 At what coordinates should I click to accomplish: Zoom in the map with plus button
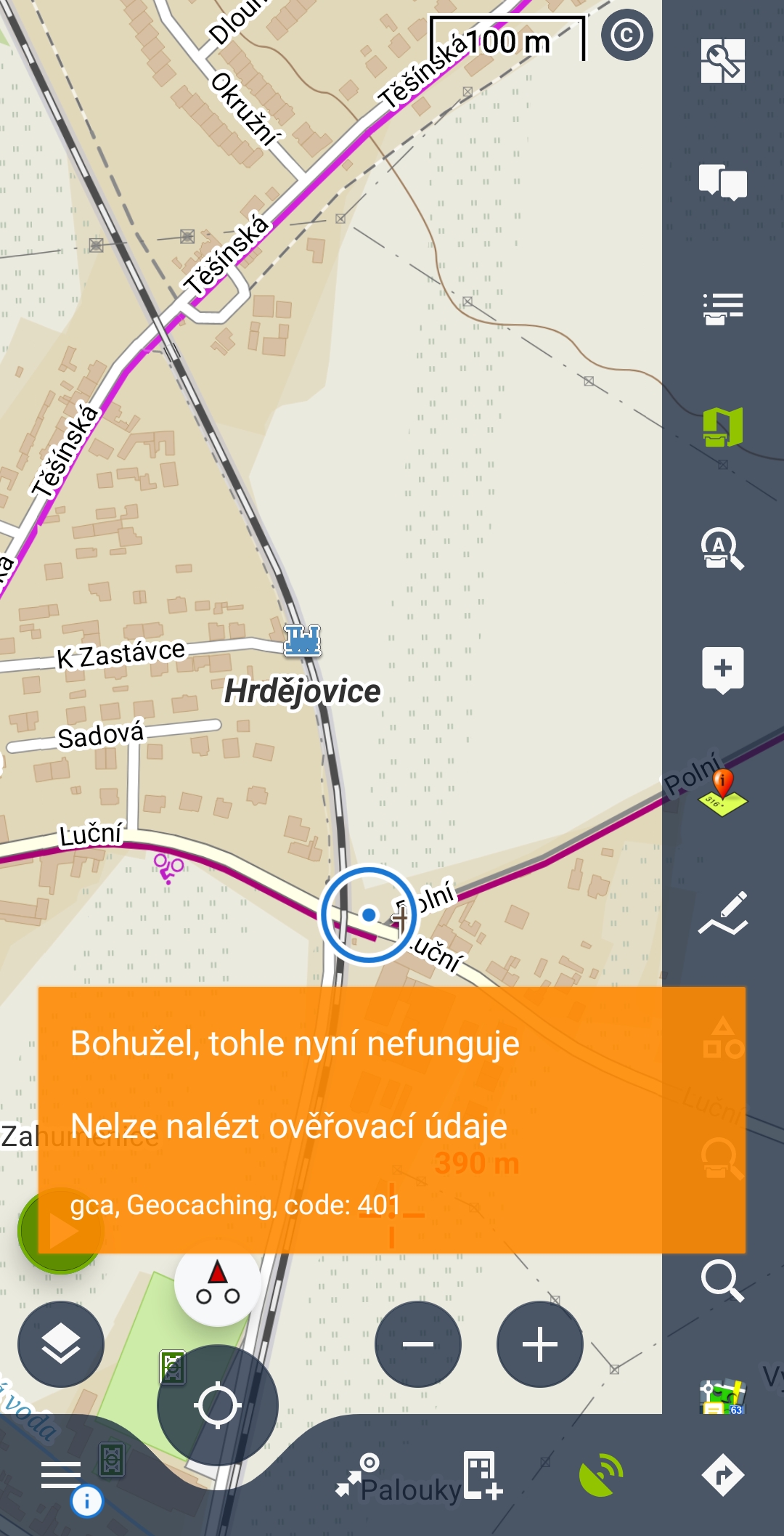tap(539, 1344)
